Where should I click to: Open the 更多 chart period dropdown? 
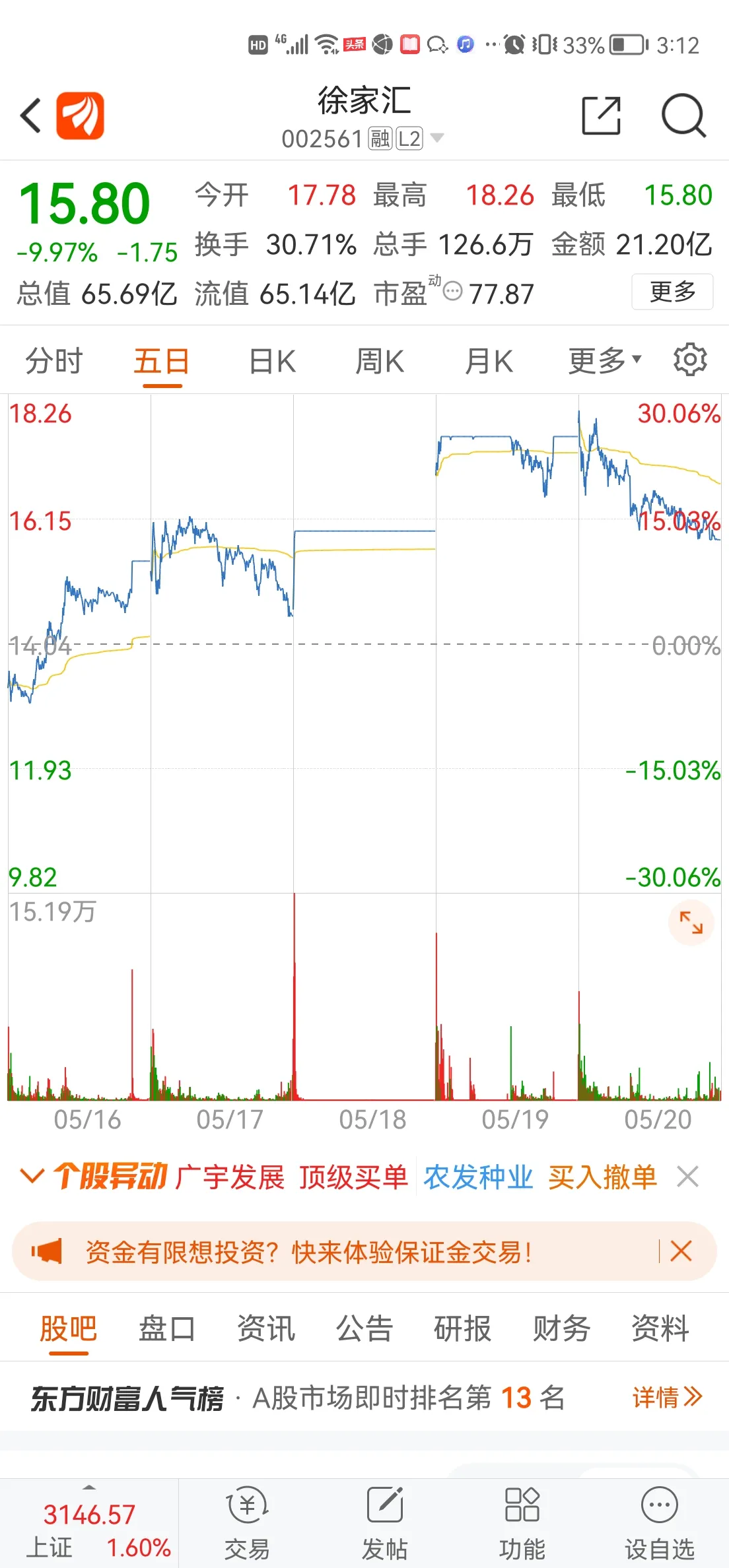[x=605, y=361]
